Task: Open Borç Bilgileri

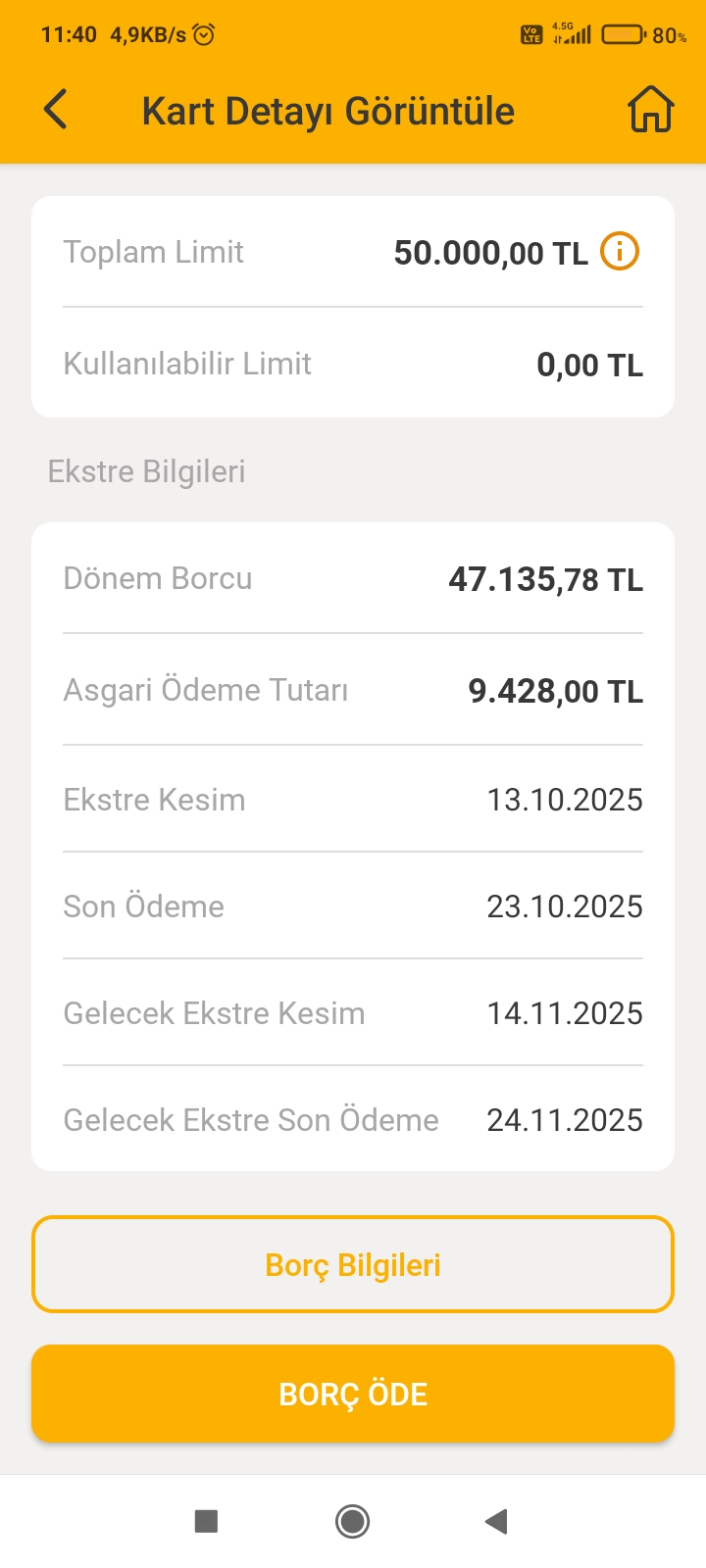Action: [353, 1264]
